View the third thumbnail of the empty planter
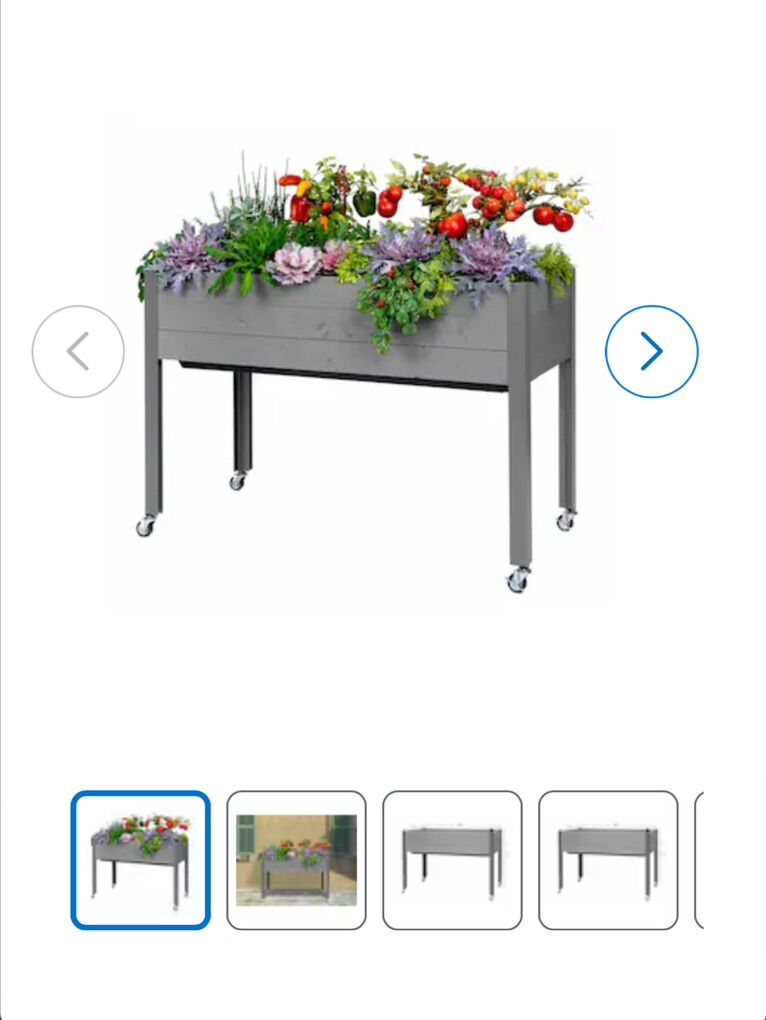 point(452,860)
